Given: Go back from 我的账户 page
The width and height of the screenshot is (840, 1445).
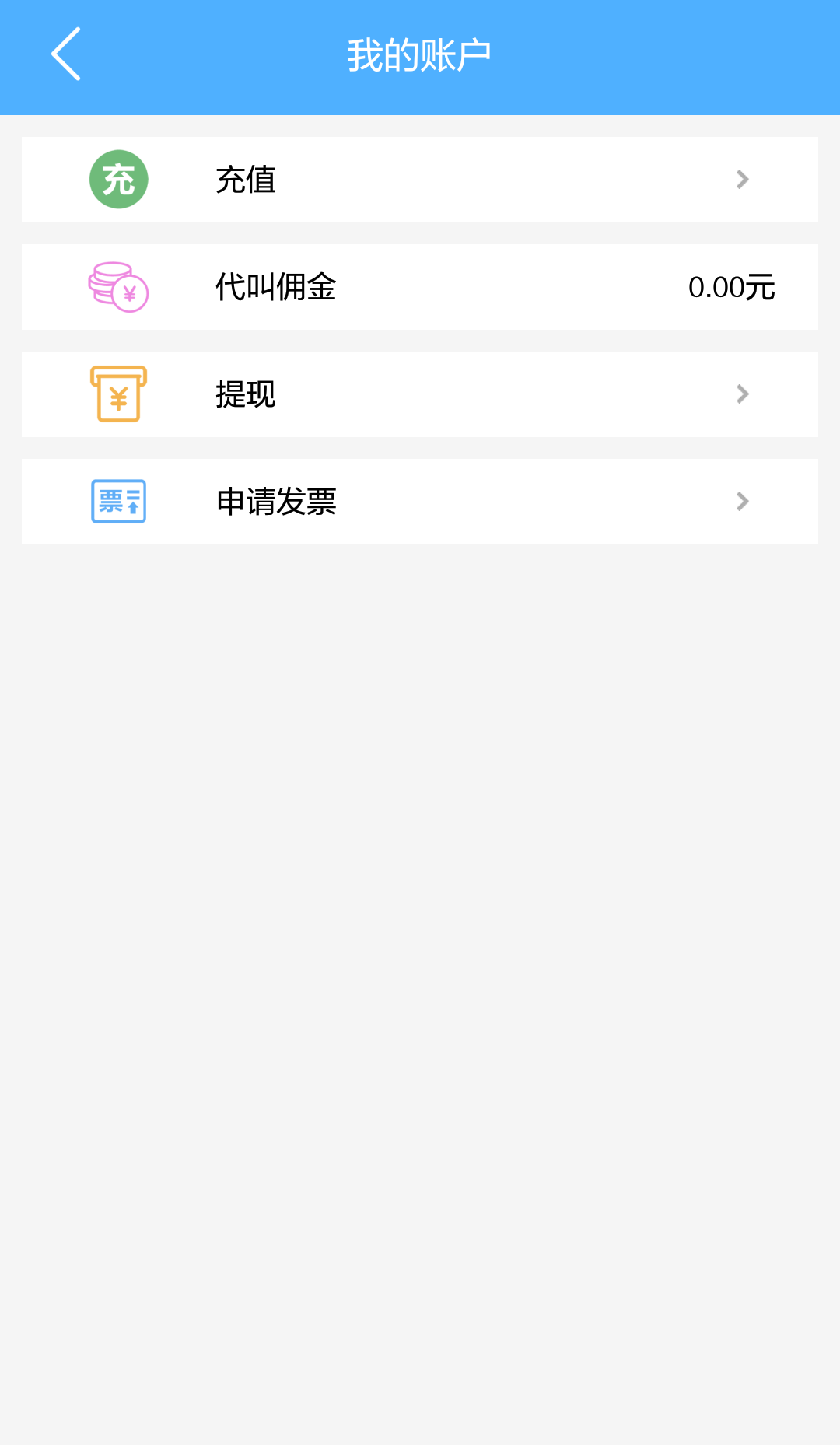Looking at the screenshot, I should [x=66, y=54].
